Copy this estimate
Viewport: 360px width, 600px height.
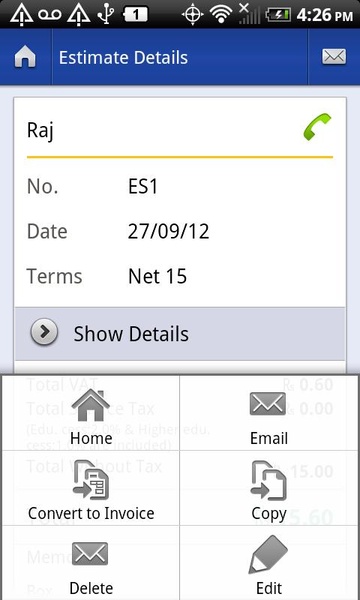pyautogui.click(x=269, y=488)
